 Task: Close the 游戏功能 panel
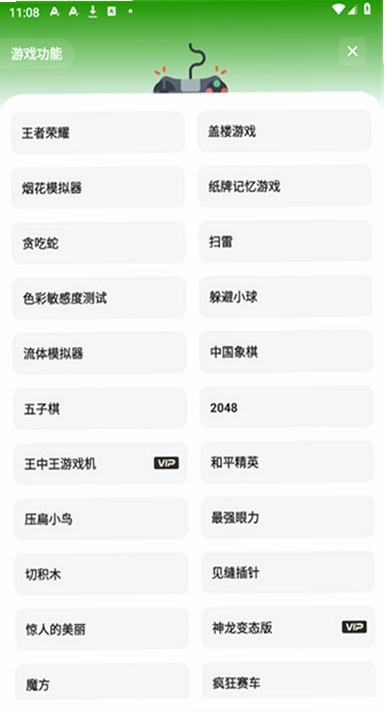click(352, 51)
